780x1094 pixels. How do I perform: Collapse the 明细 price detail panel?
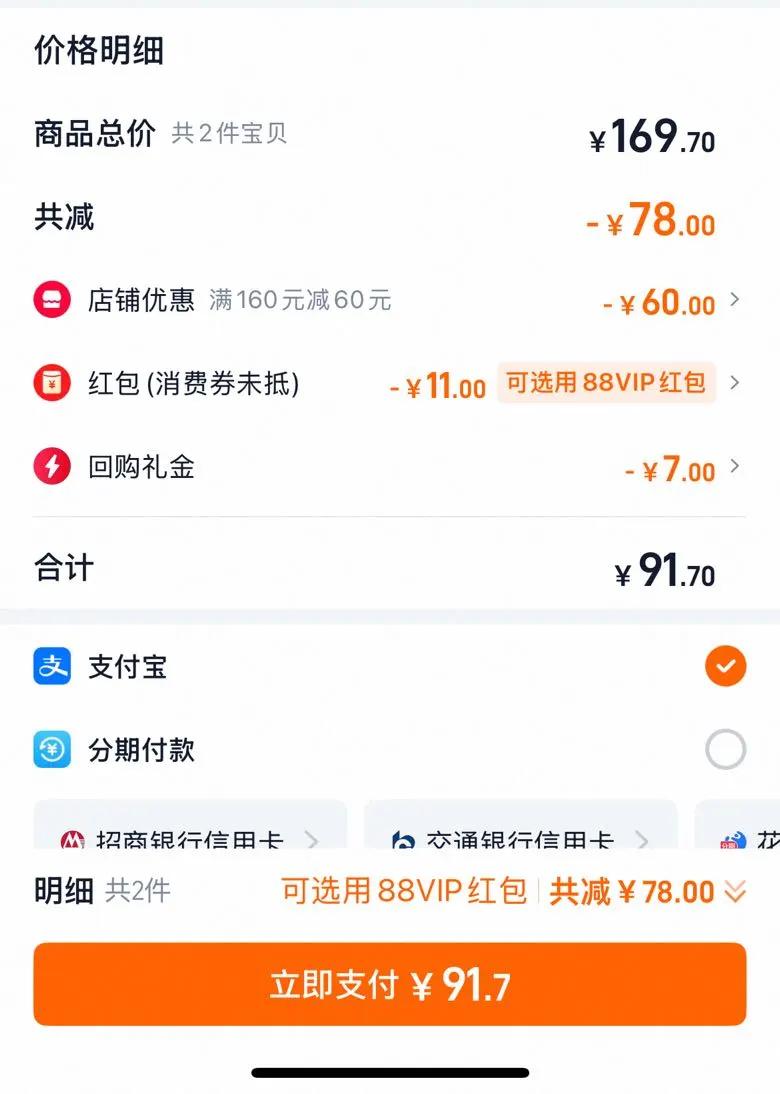(x=735, y=892)
